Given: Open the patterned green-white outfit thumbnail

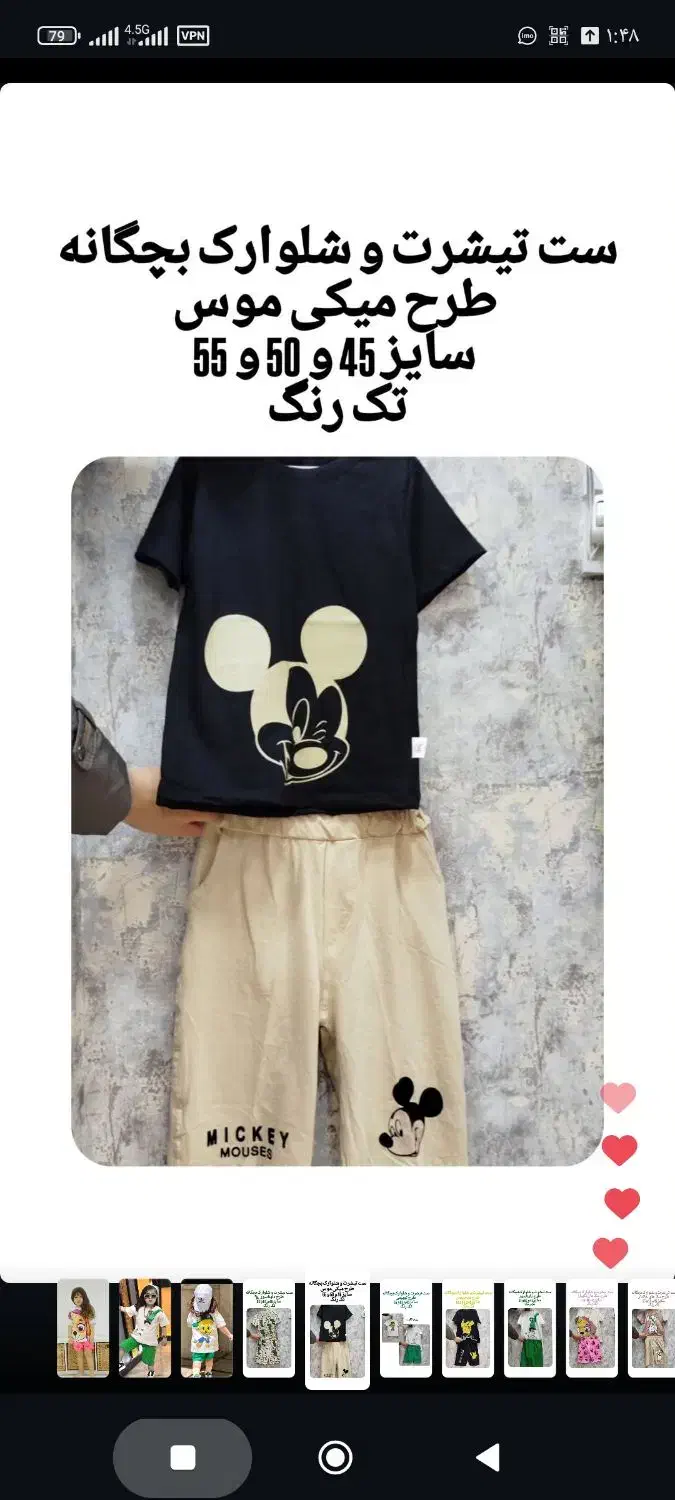Looking at the screenshot, I should tap(269, 1330).
